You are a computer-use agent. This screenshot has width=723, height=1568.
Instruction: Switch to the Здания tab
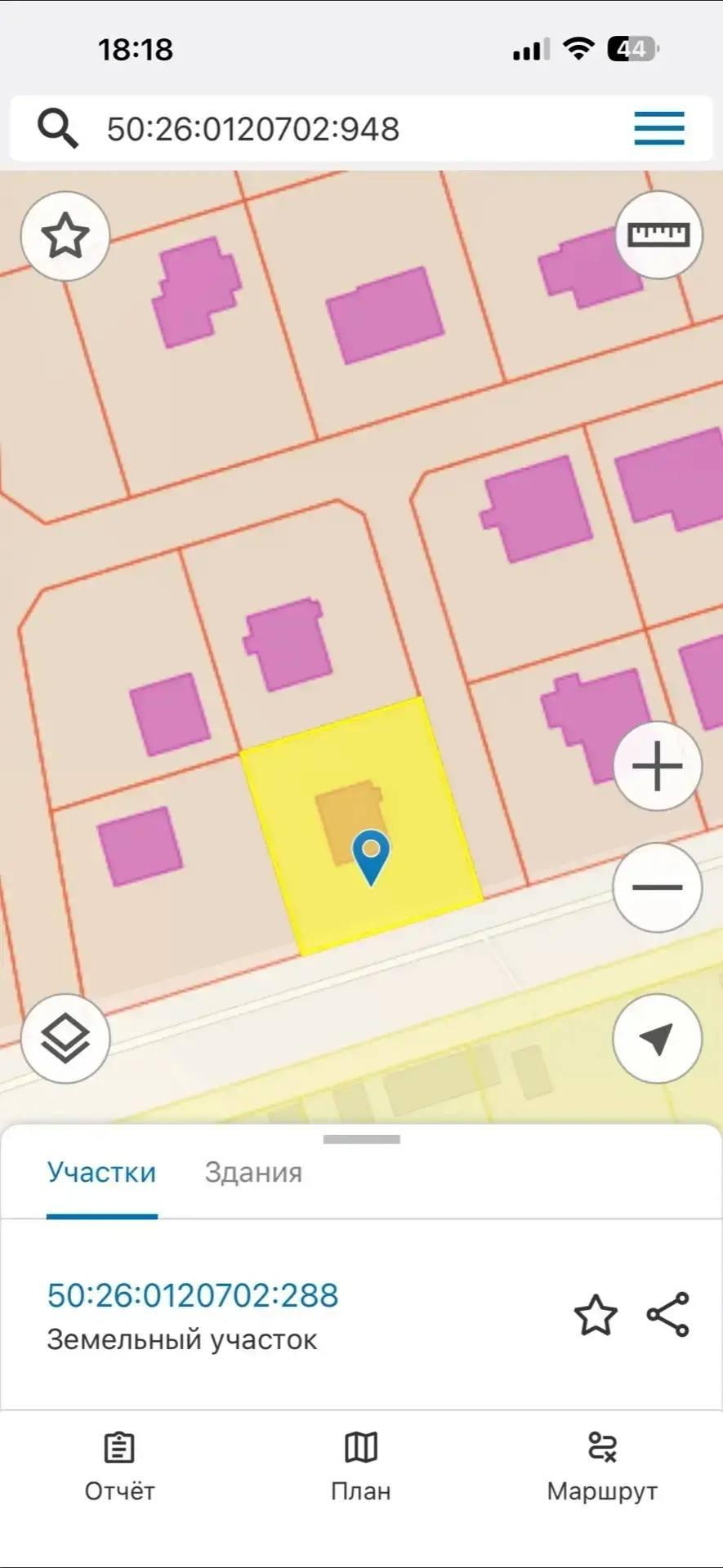click(x=253, y=1173)
